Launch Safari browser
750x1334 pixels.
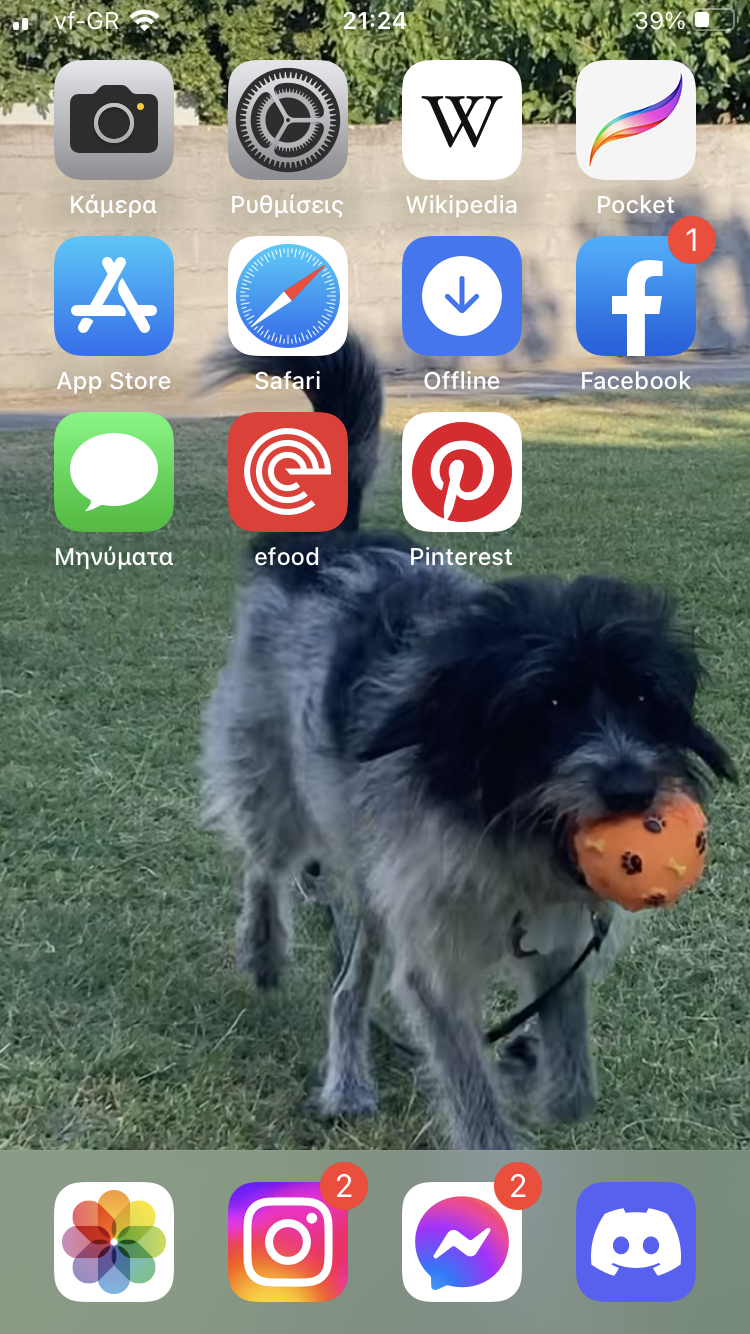288,296
